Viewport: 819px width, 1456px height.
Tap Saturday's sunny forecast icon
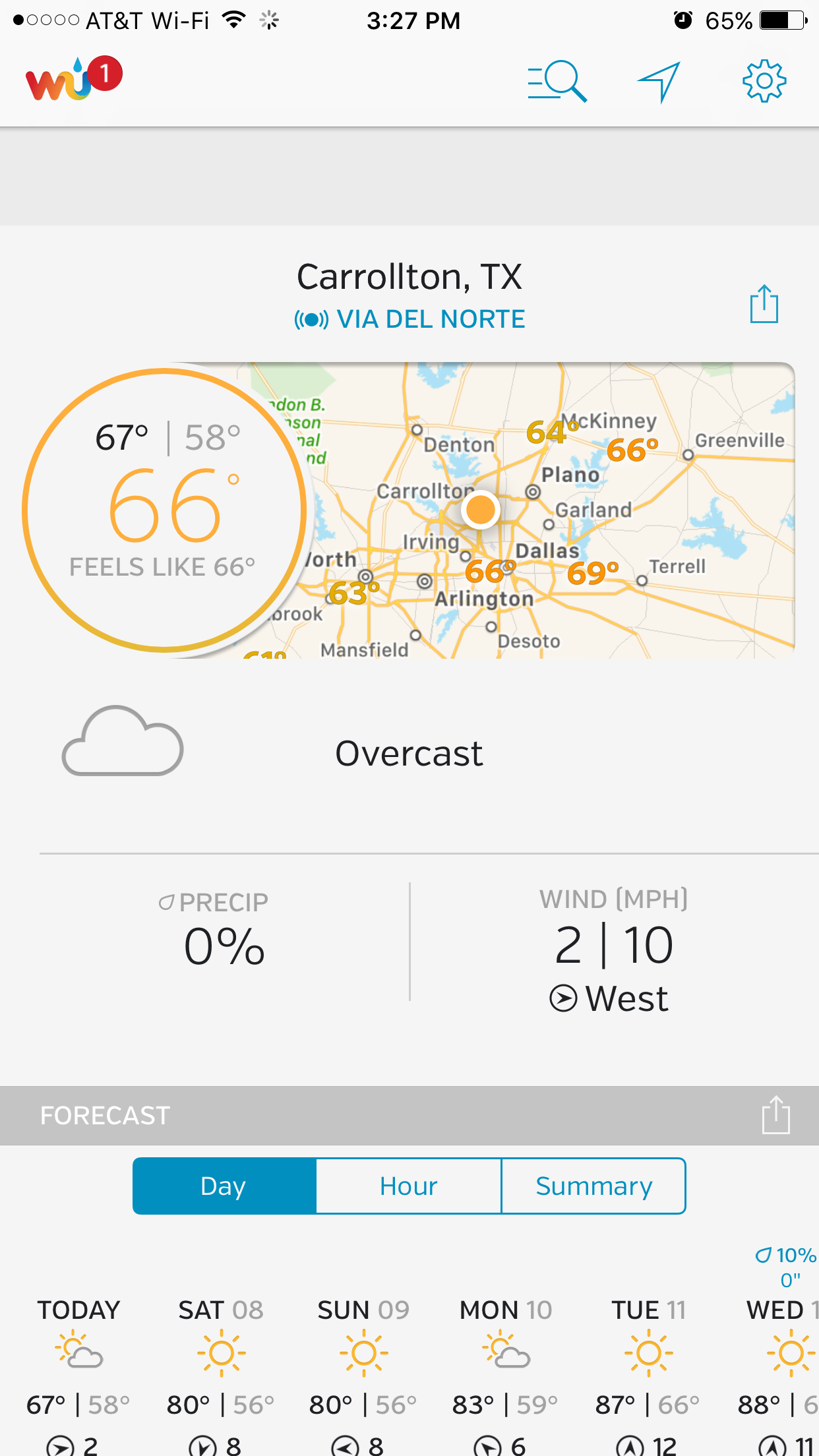coord(221,1352)
